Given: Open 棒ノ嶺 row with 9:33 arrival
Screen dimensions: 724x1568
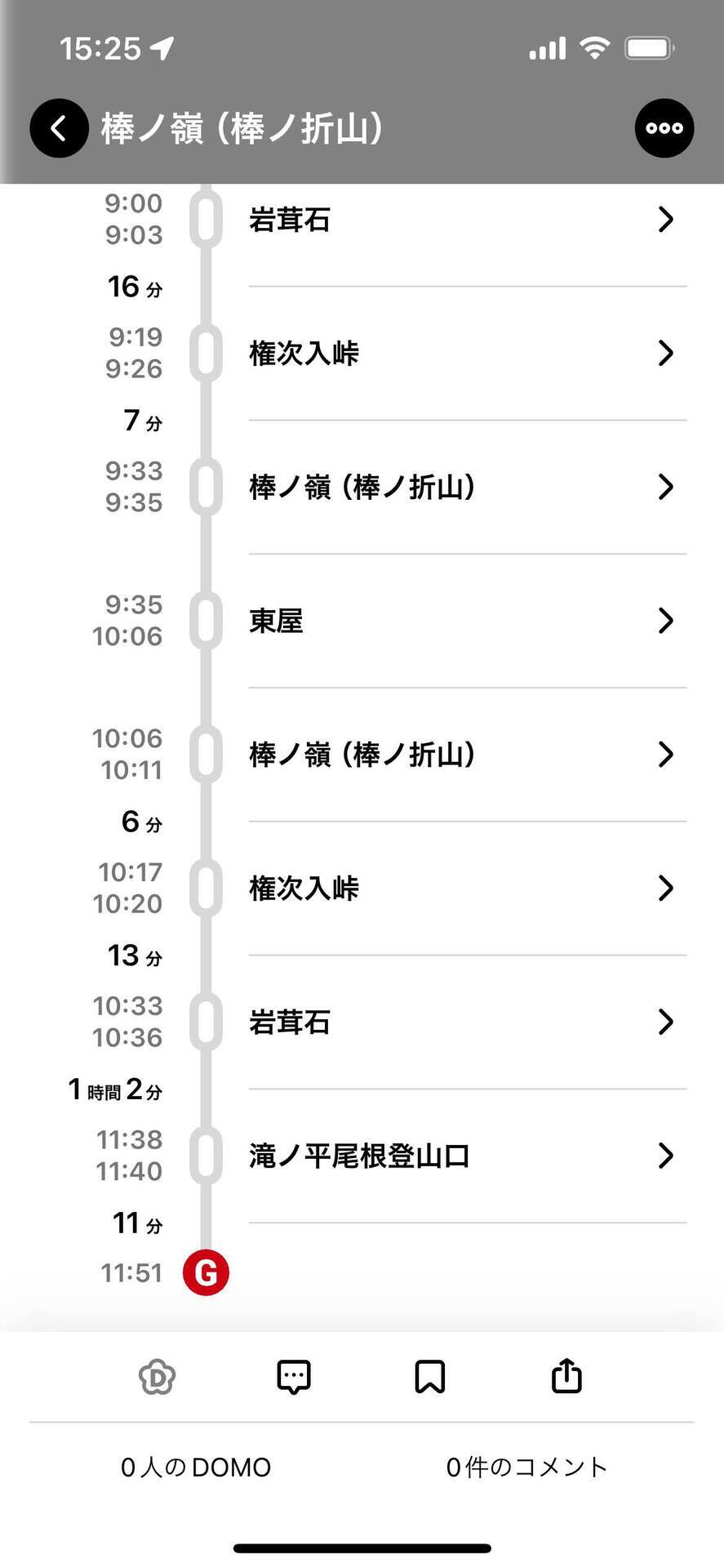Looking at the screenshot, I should pos(467,488).
